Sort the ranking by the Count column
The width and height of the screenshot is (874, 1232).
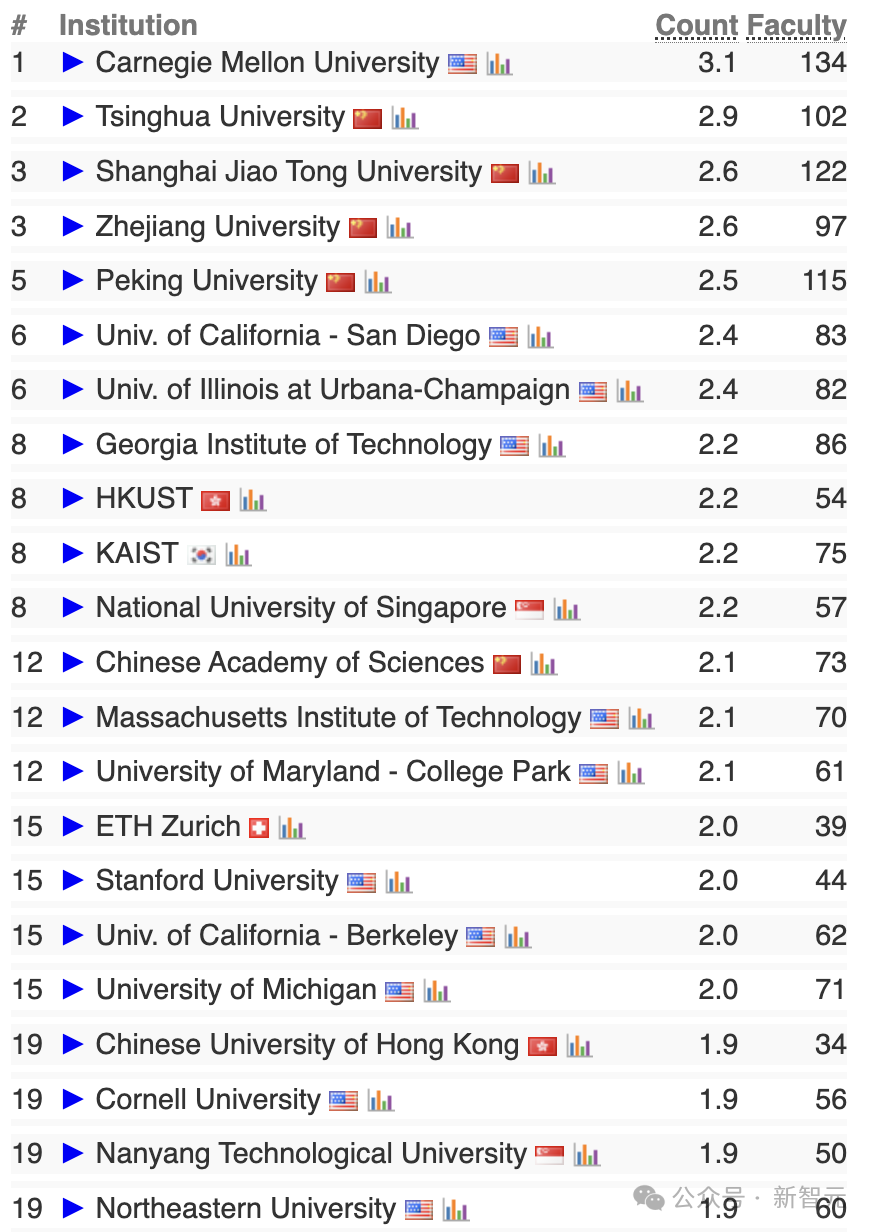[695, 25]
